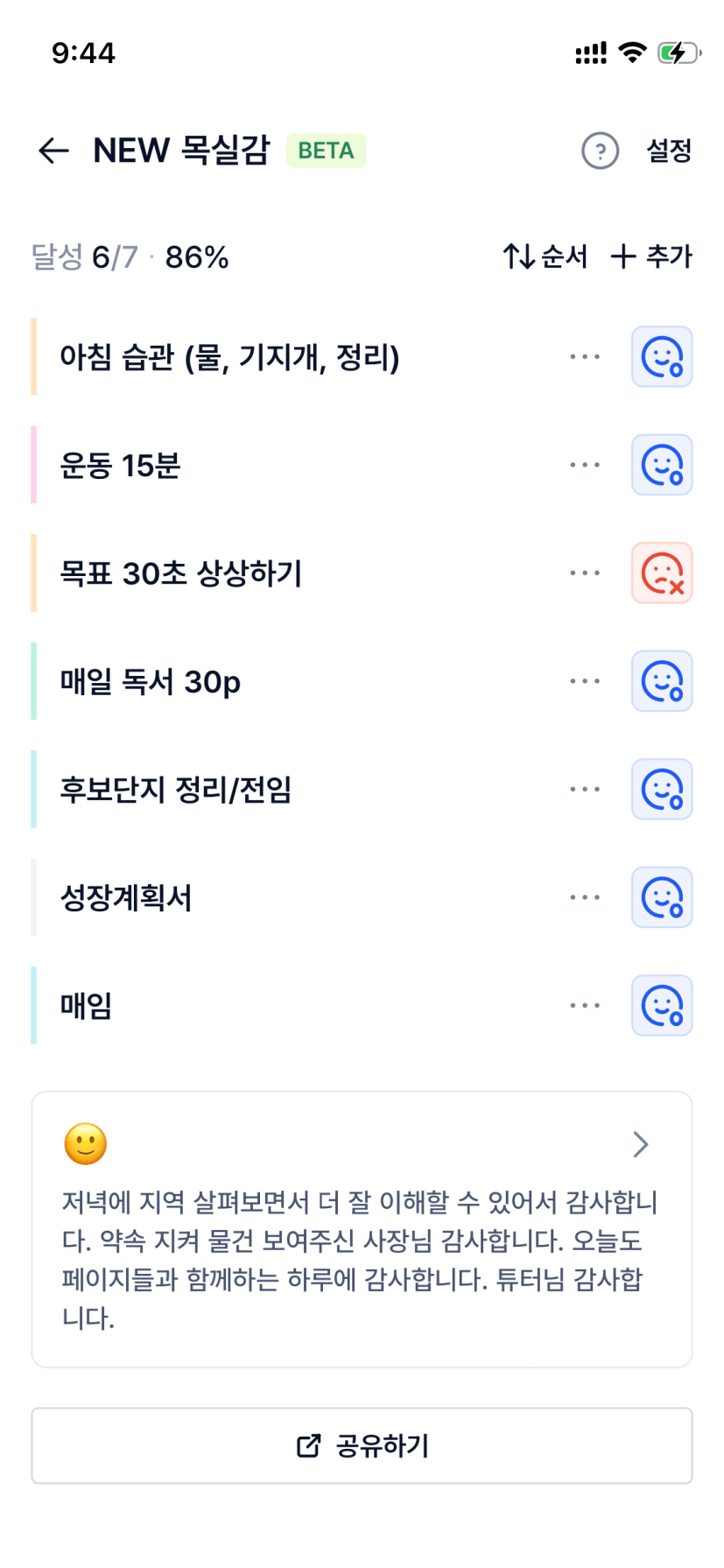Toggle status face for 매임
Viewport: 724px width, 1568px height.
(x=662, y=1006)
